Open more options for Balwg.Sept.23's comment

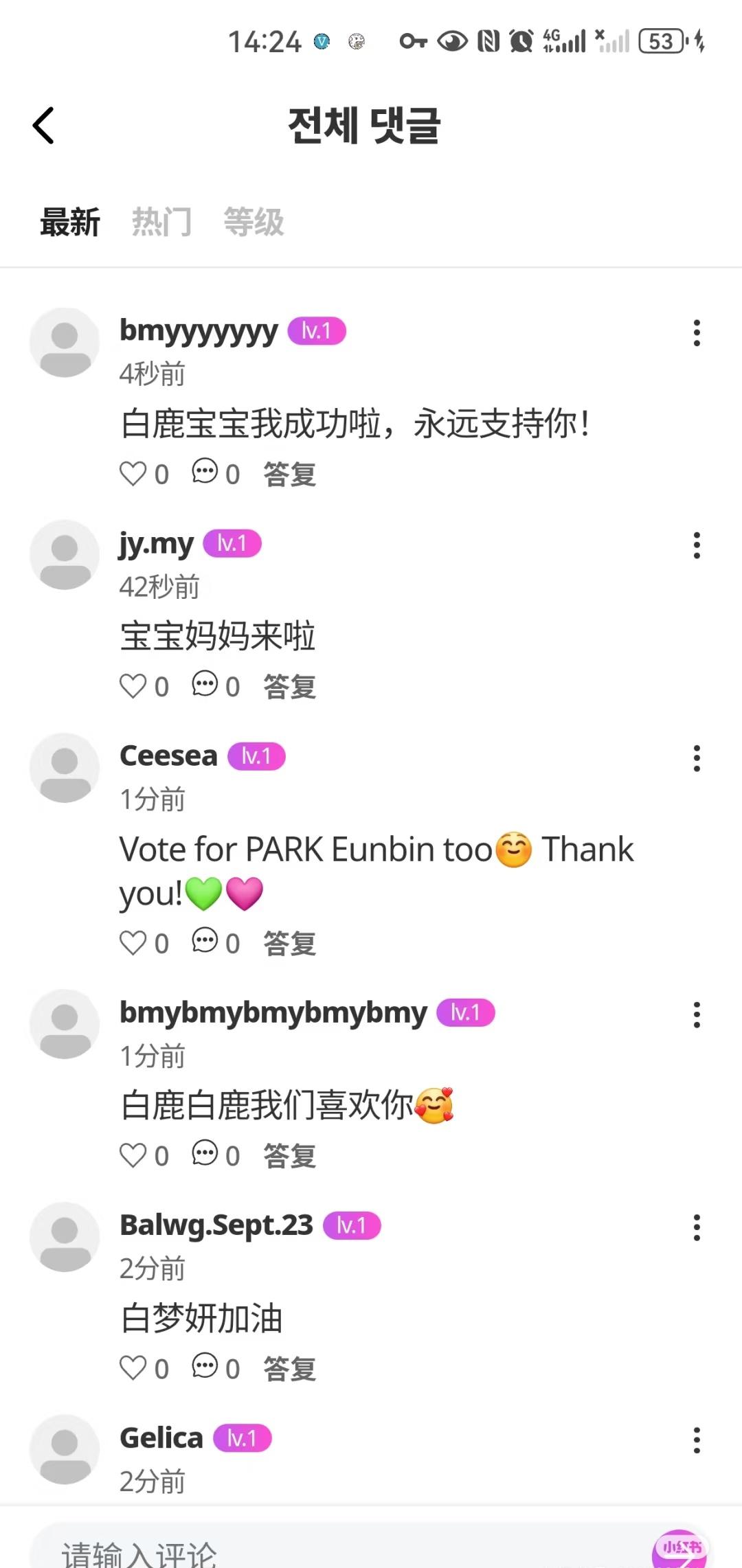(697, 1227)
